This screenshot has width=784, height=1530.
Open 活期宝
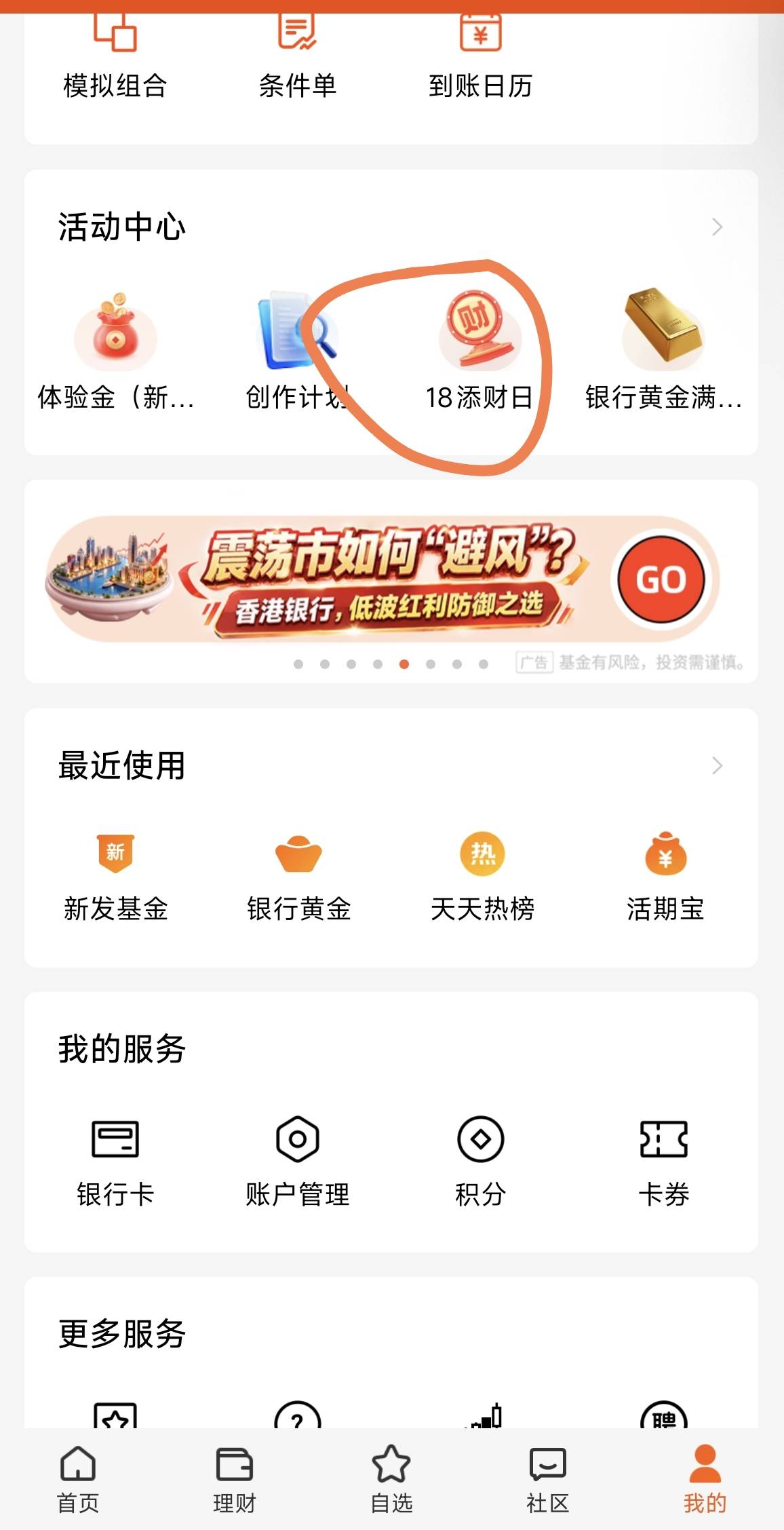point(665,877)
